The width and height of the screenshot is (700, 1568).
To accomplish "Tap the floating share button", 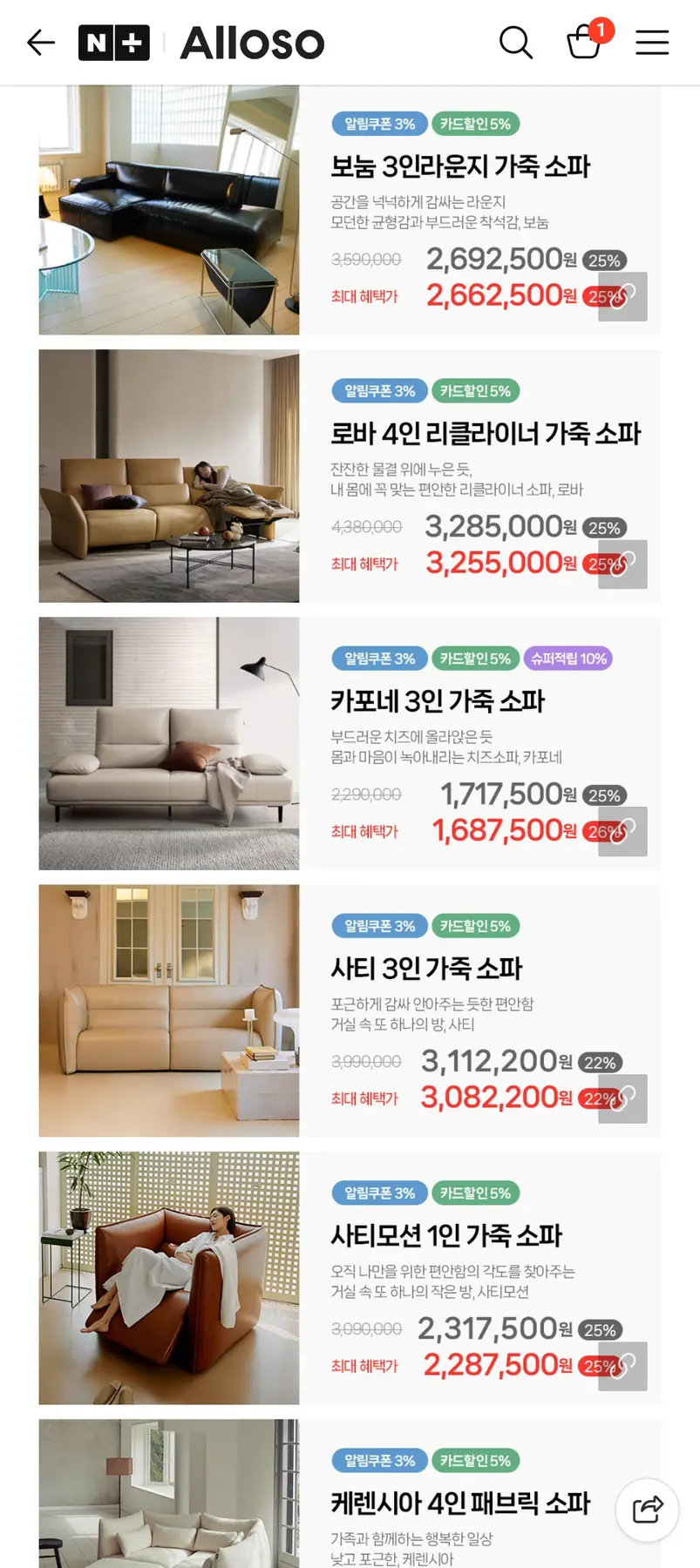I will (648, 1510).
